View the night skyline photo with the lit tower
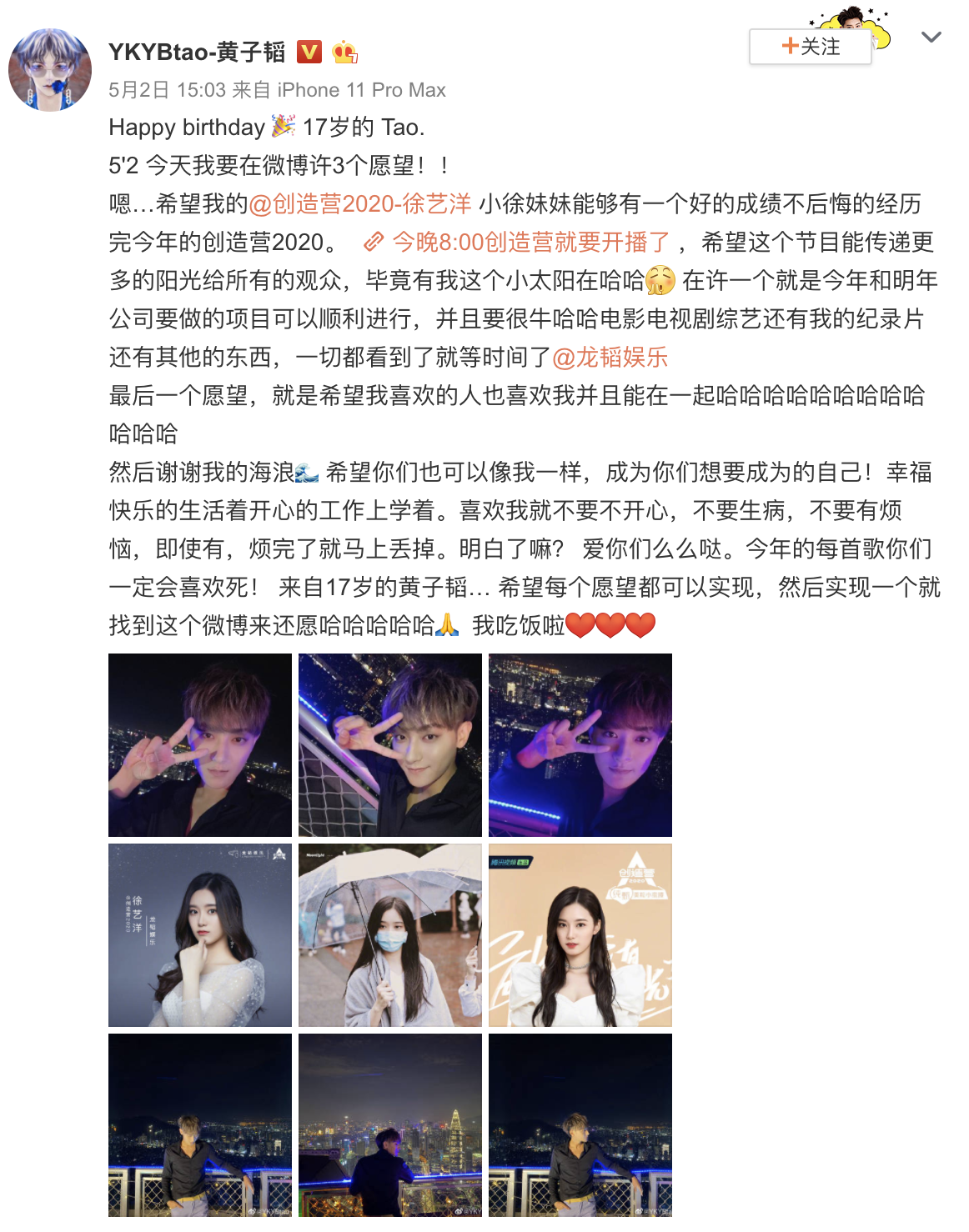This screenshot has height=1232, width=969. (390, 1124)
